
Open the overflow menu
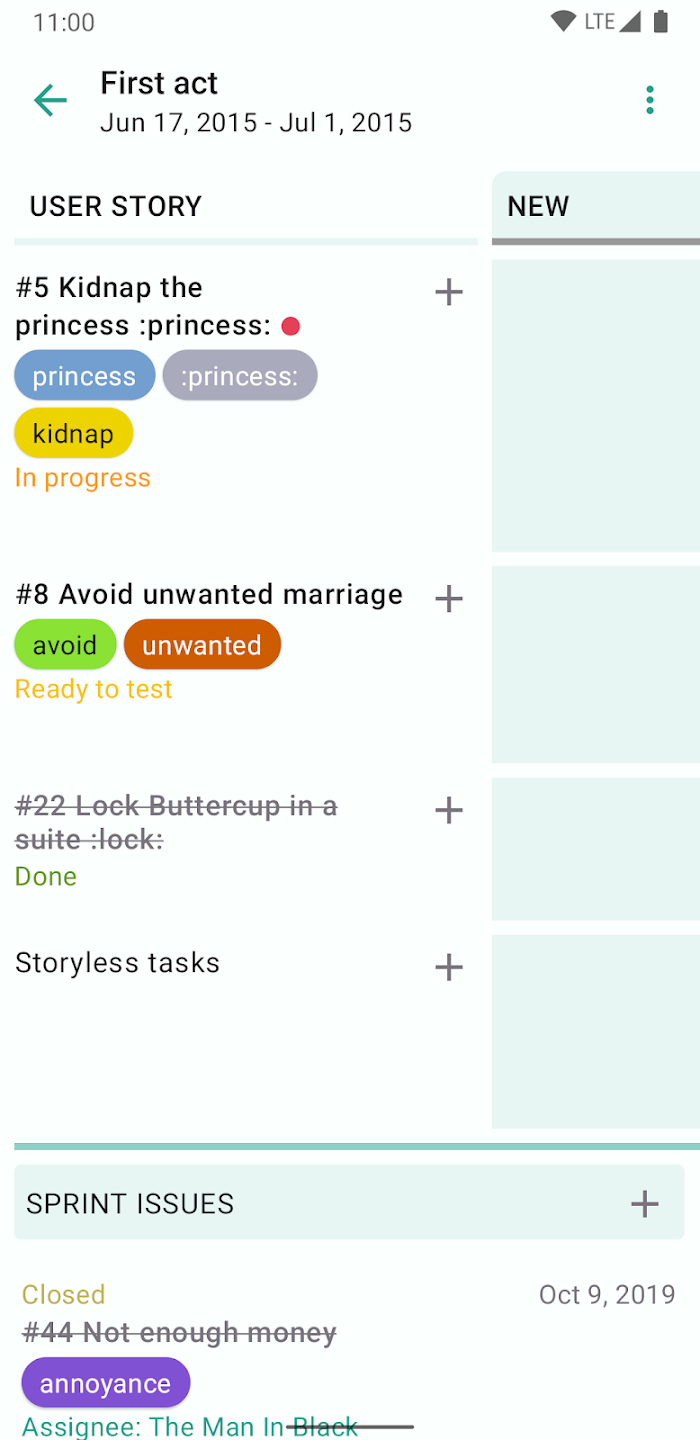point(650,100)
